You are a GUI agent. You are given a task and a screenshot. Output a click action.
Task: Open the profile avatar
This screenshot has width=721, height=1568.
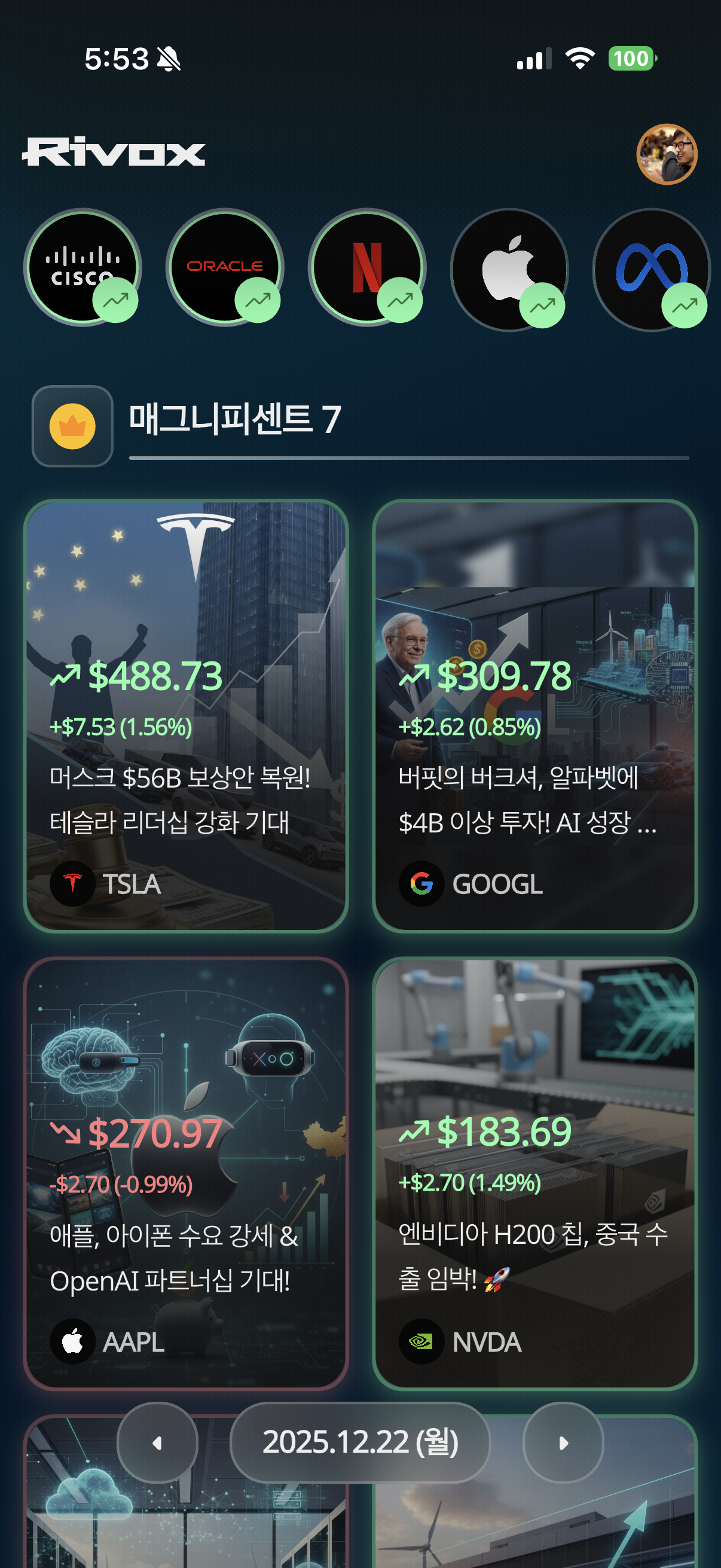point(666,154)
